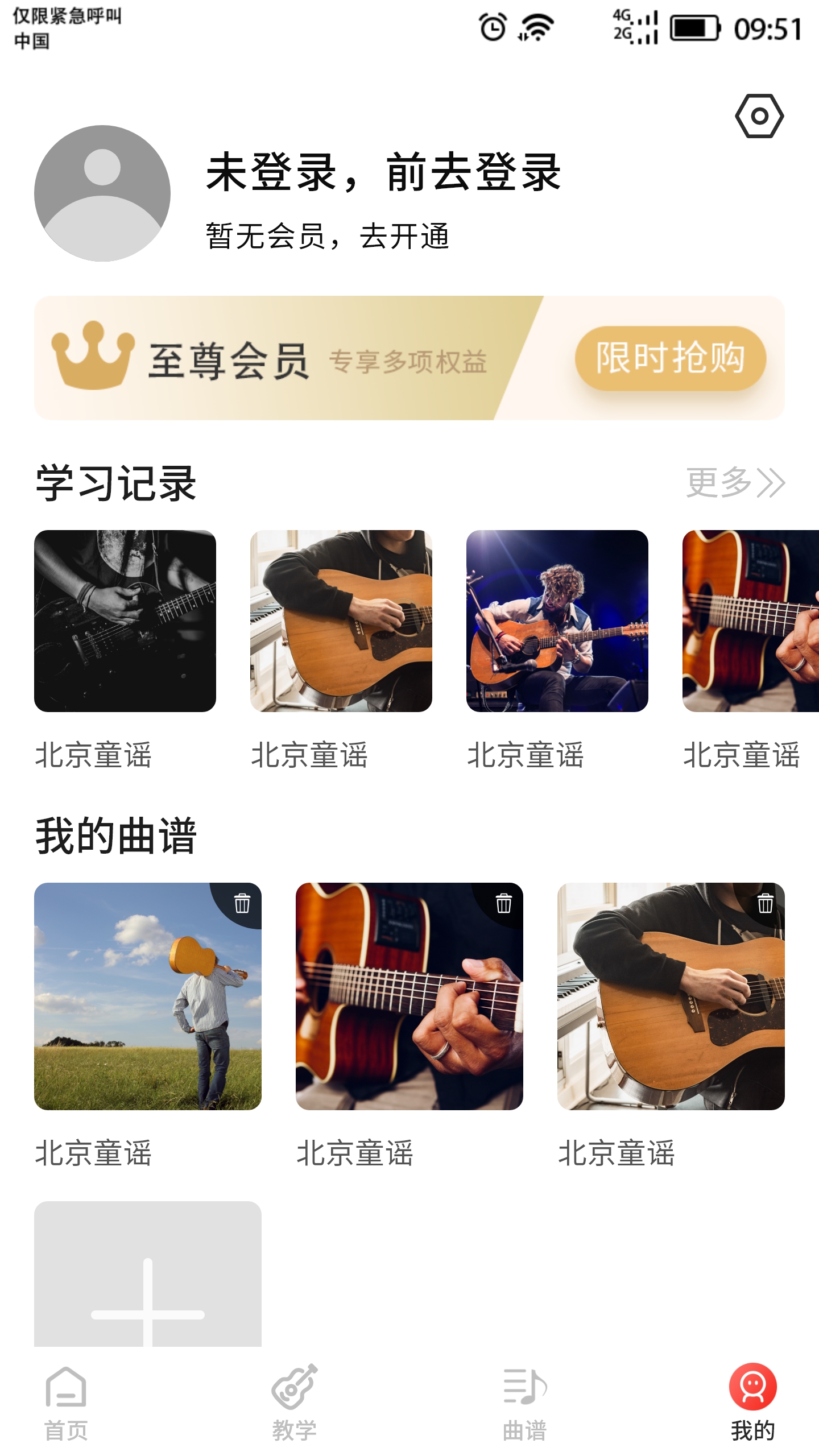Tap the 限时抢购 button

(670, 358)
